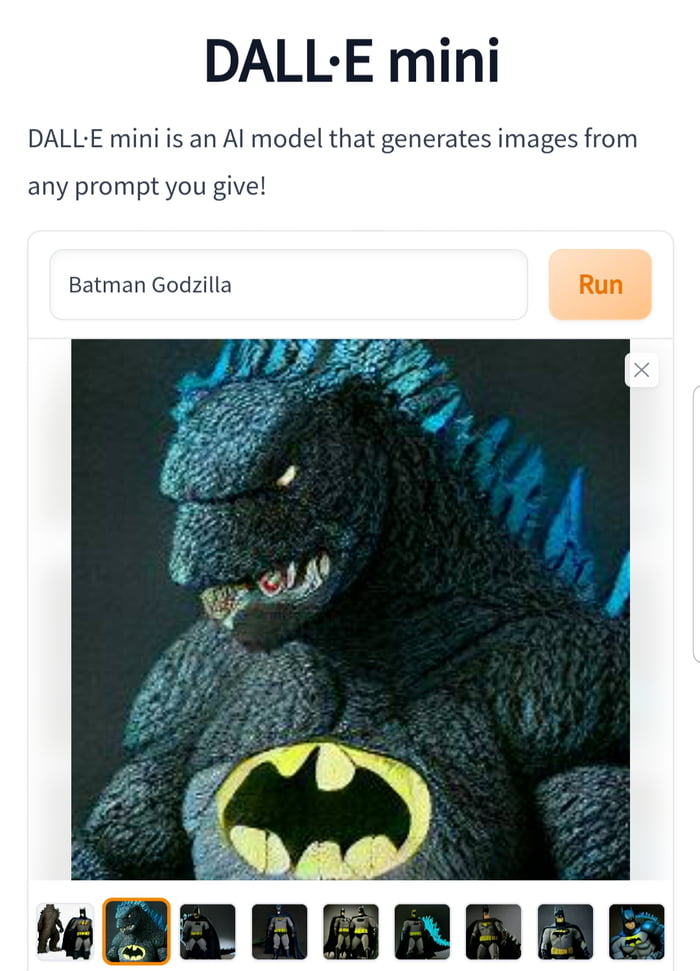
Task: View thumbnail showing two Batman figures together
Action: click(351, 931)
